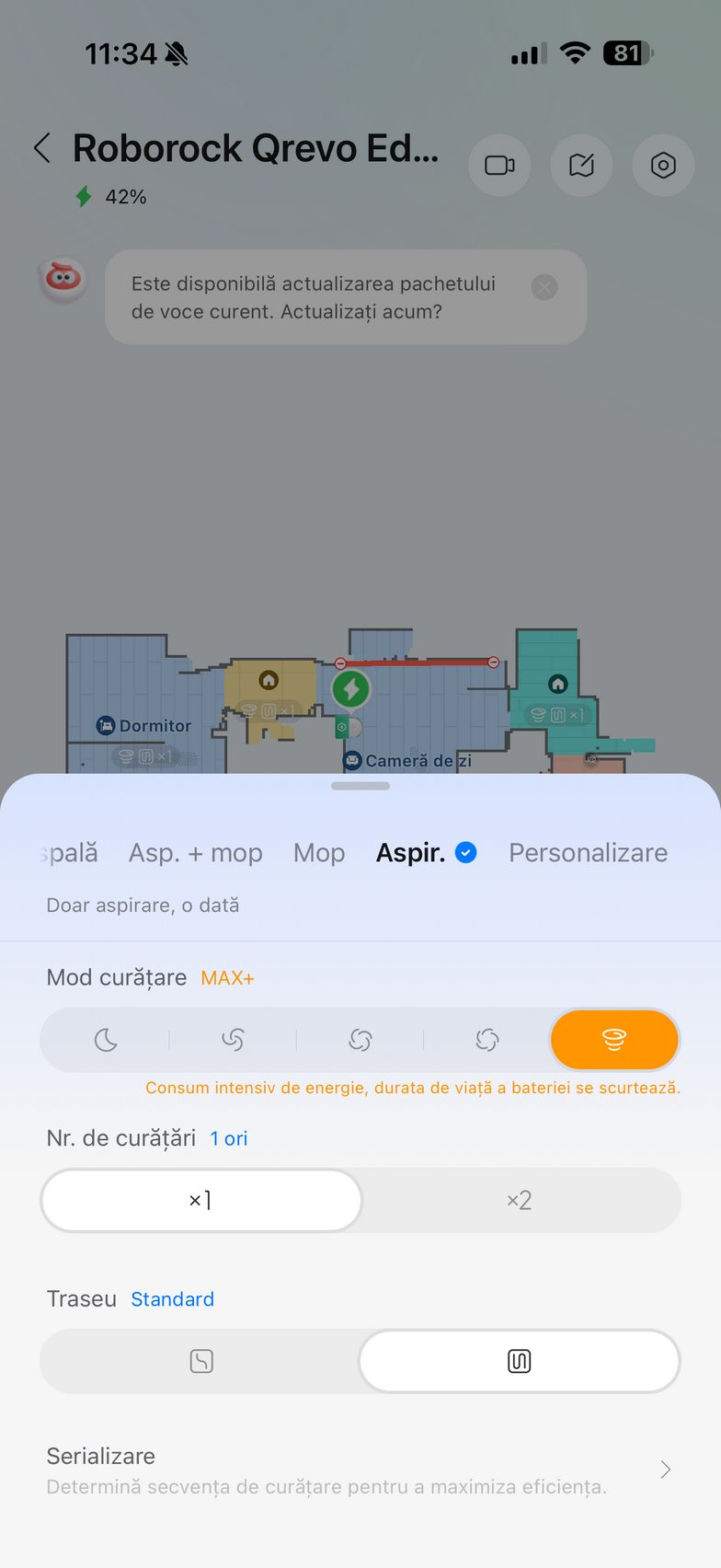Select the Aspir. tab
Viewport: 721px width, 1568px height.
coord(411,853)
